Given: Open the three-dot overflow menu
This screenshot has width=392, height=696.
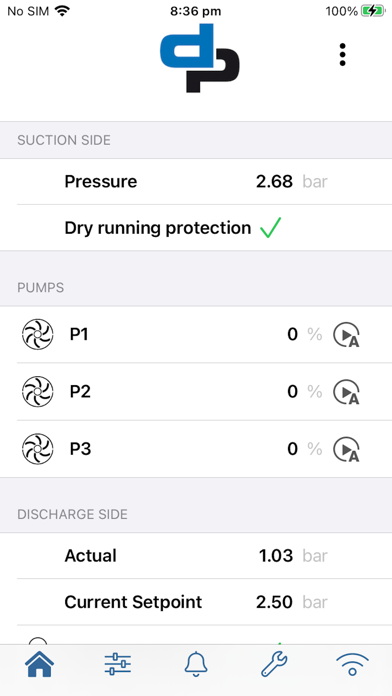Looking at the screenshot, I should [342, 55].
